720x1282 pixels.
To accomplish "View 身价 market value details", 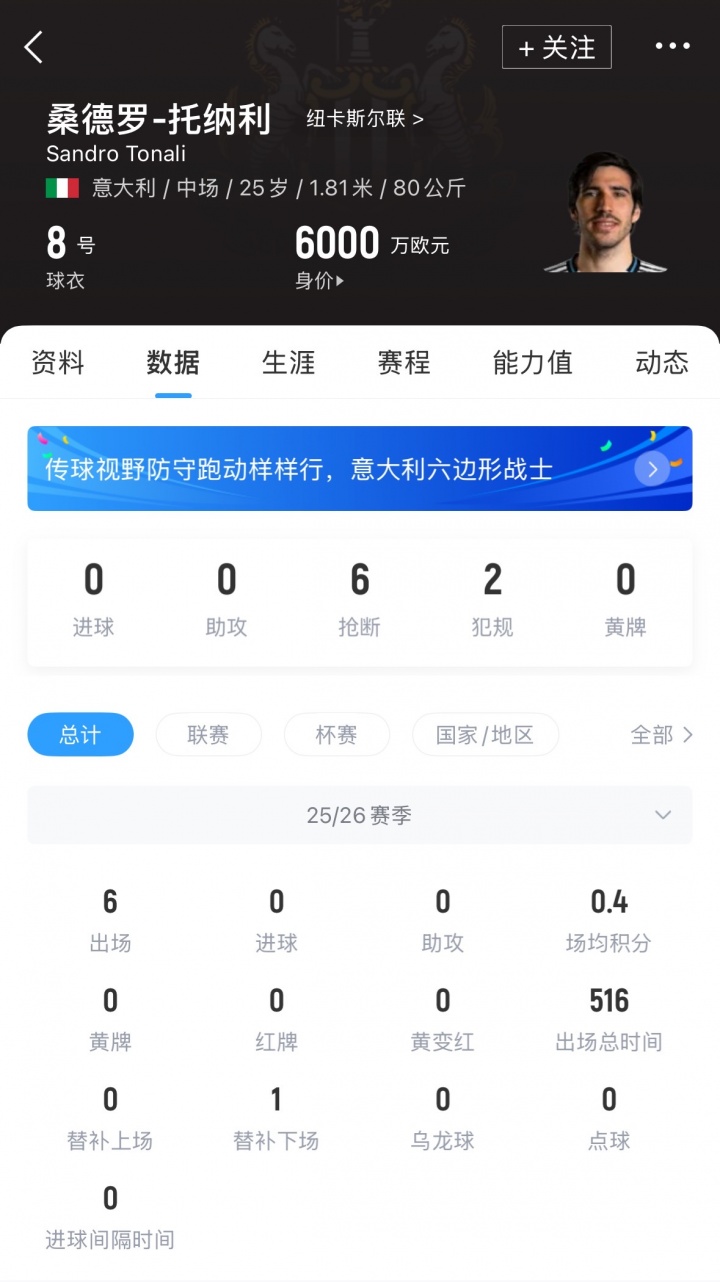I will (x=319, y=281).
